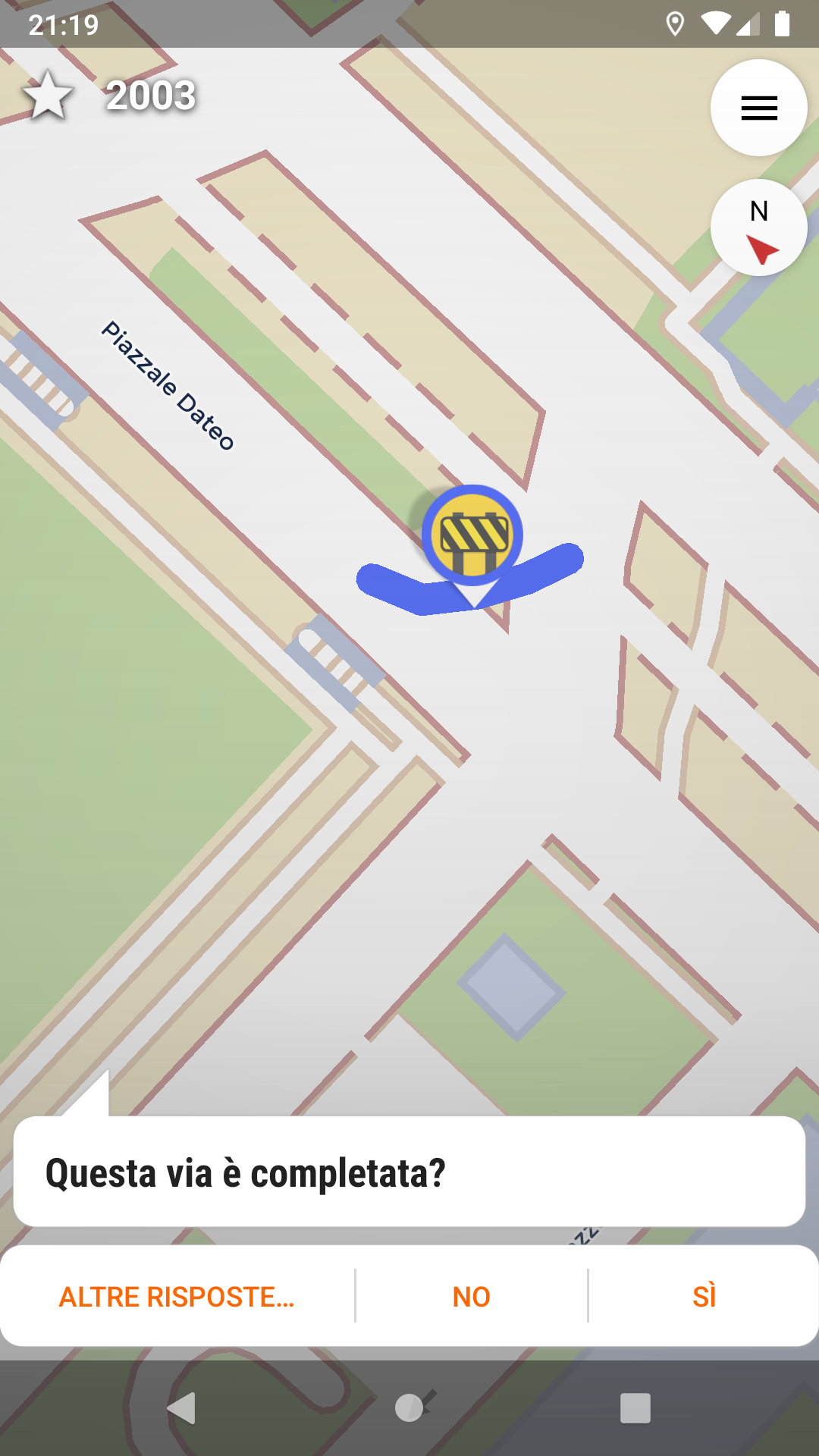Answer NO to the street question
The height and width of the screenshot is (1456, 819).
(471, 1297)
